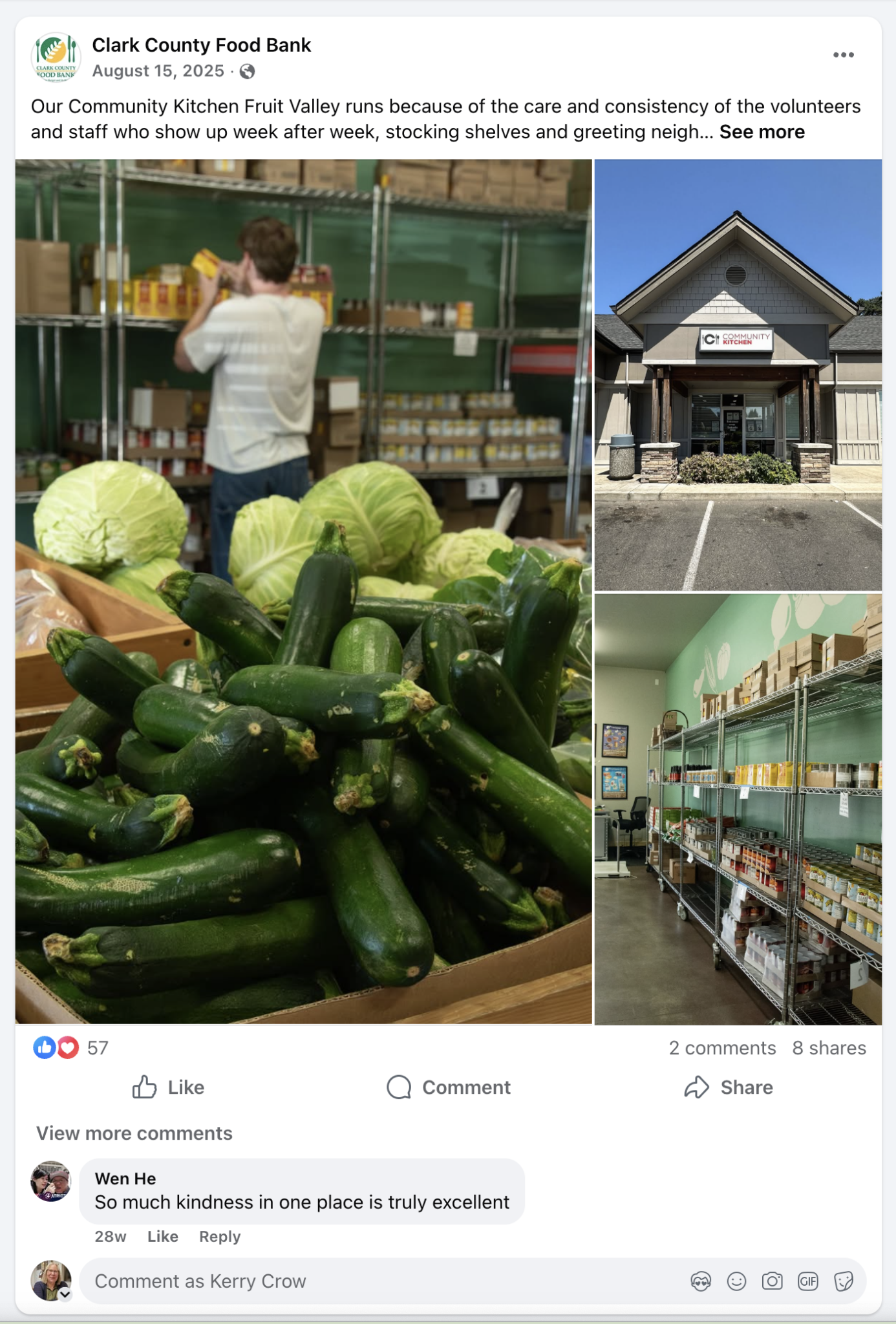
Task: Add a GIF to the comment
Action: point(807,1281)
